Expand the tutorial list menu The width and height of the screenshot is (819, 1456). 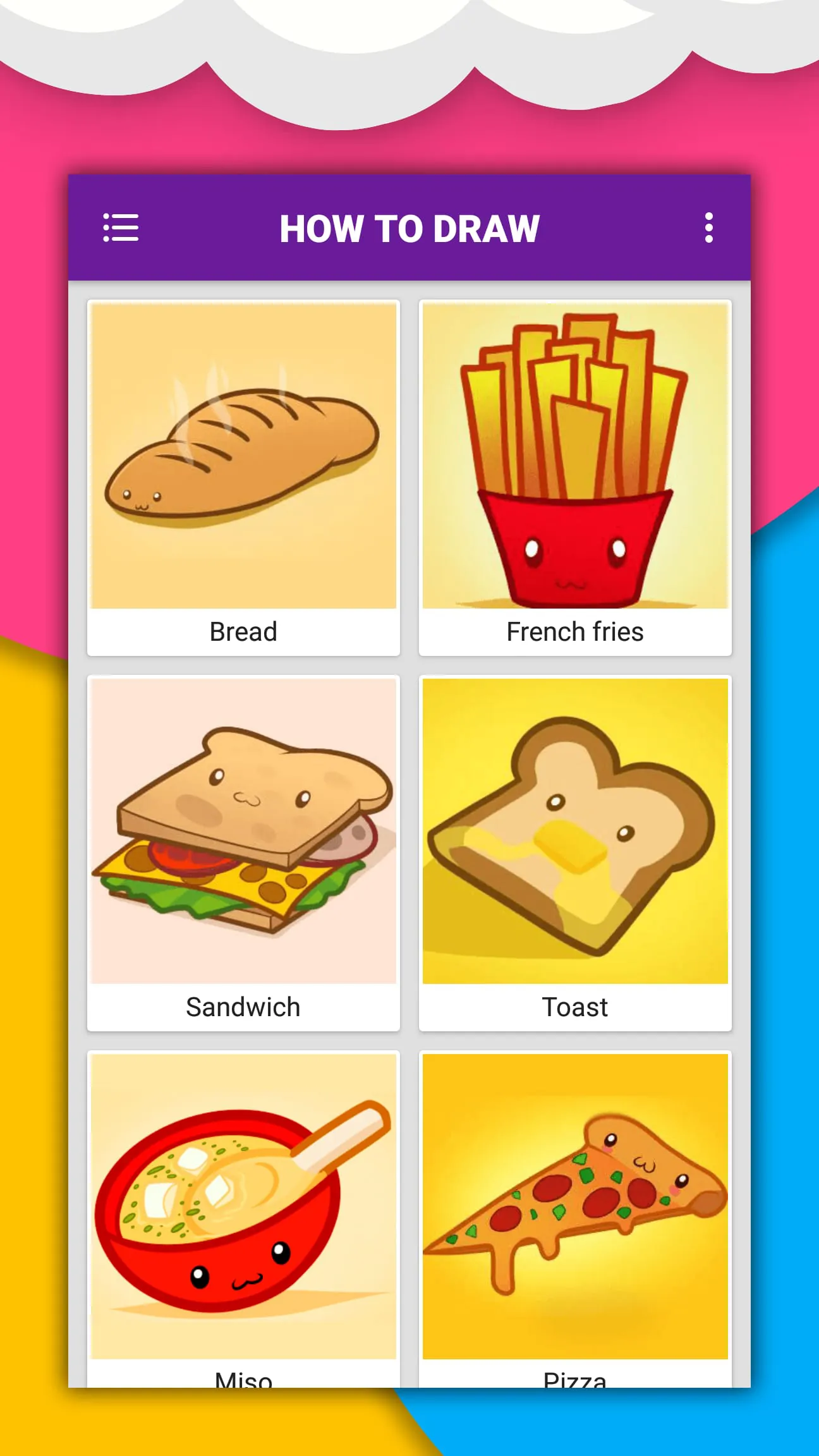click(x=121, y=229)
